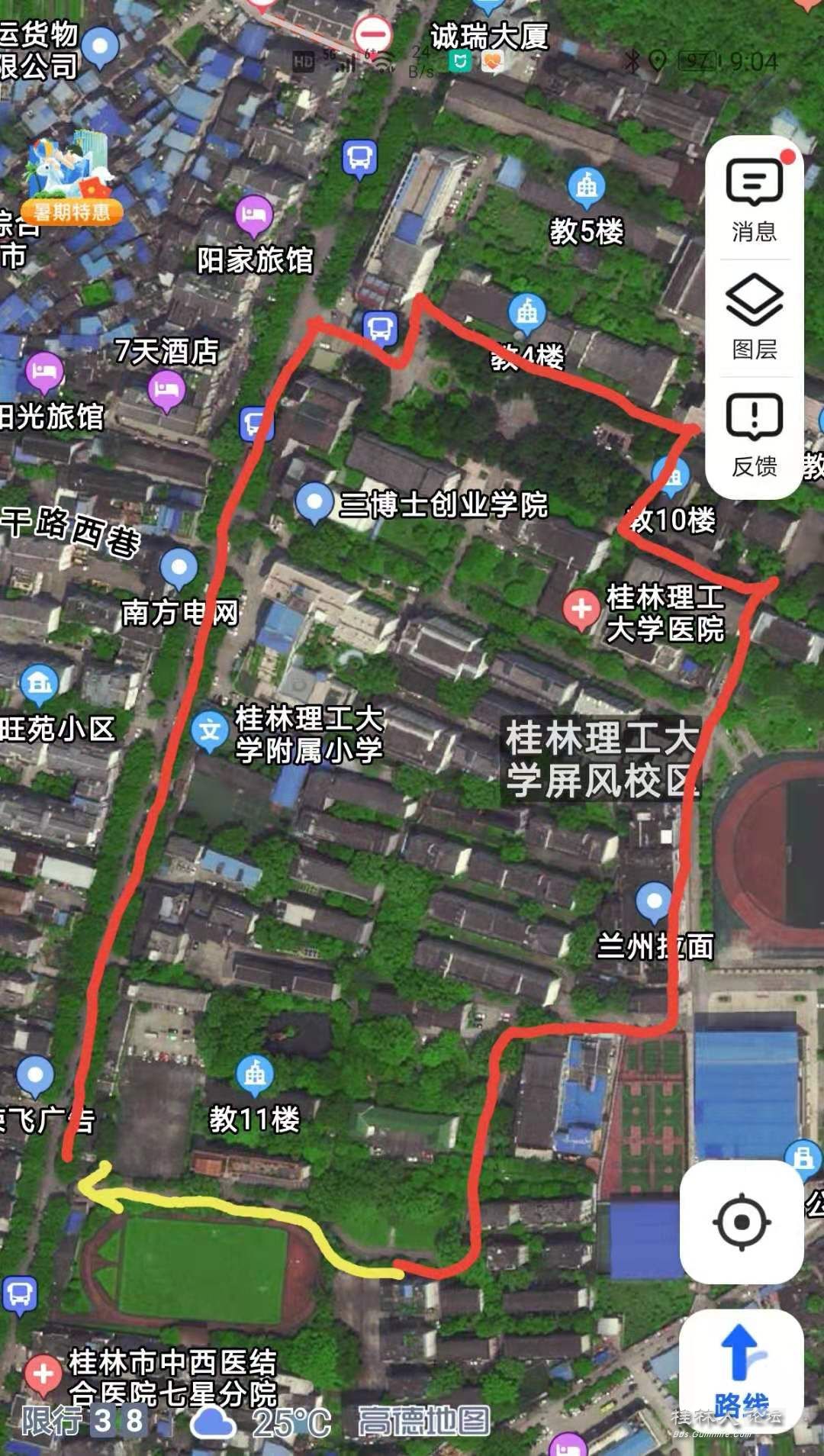
Task: Select the 南方电网 location pin
Action: click(x=179, y=569)
